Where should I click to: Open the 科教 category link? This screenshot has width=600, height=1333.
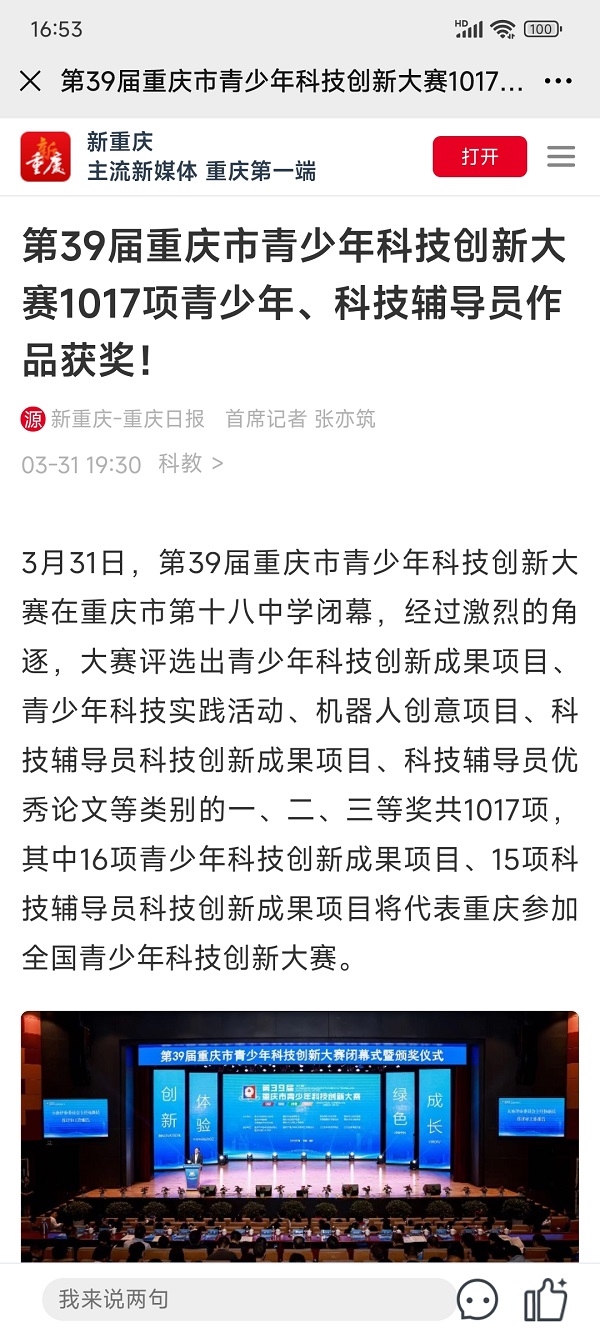click(190, 463)
